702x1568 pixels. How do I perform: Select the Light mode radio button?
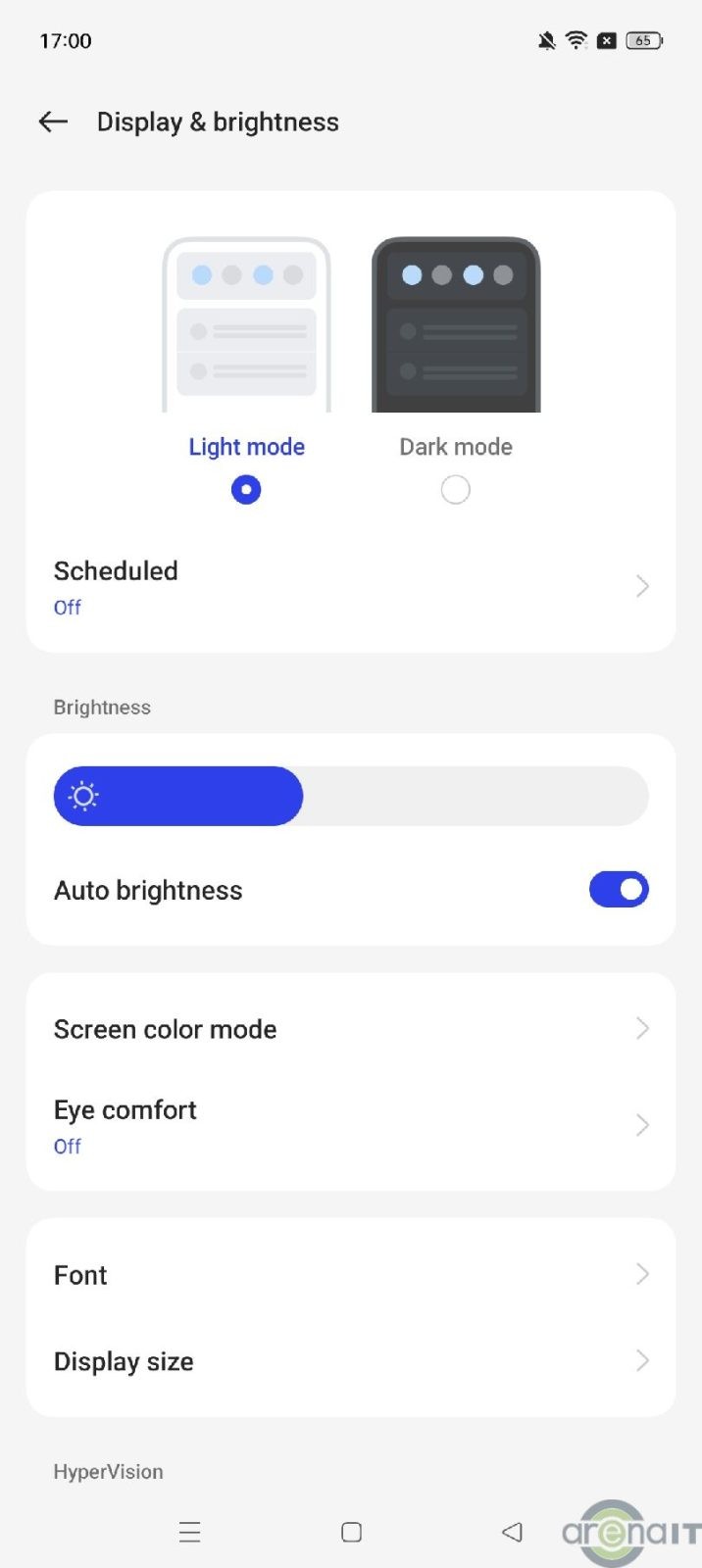246,489
